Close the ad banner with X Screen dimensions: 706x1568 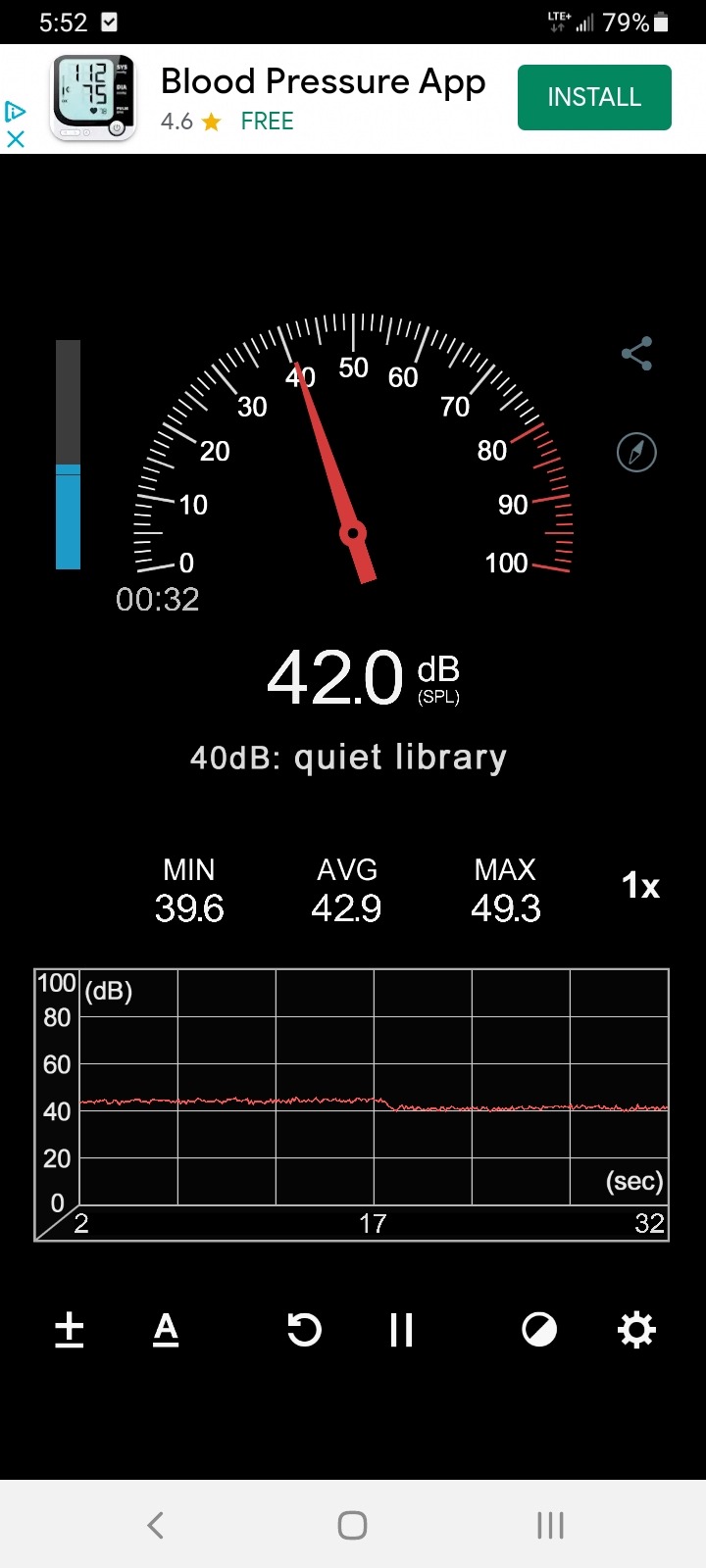(16, 139)
